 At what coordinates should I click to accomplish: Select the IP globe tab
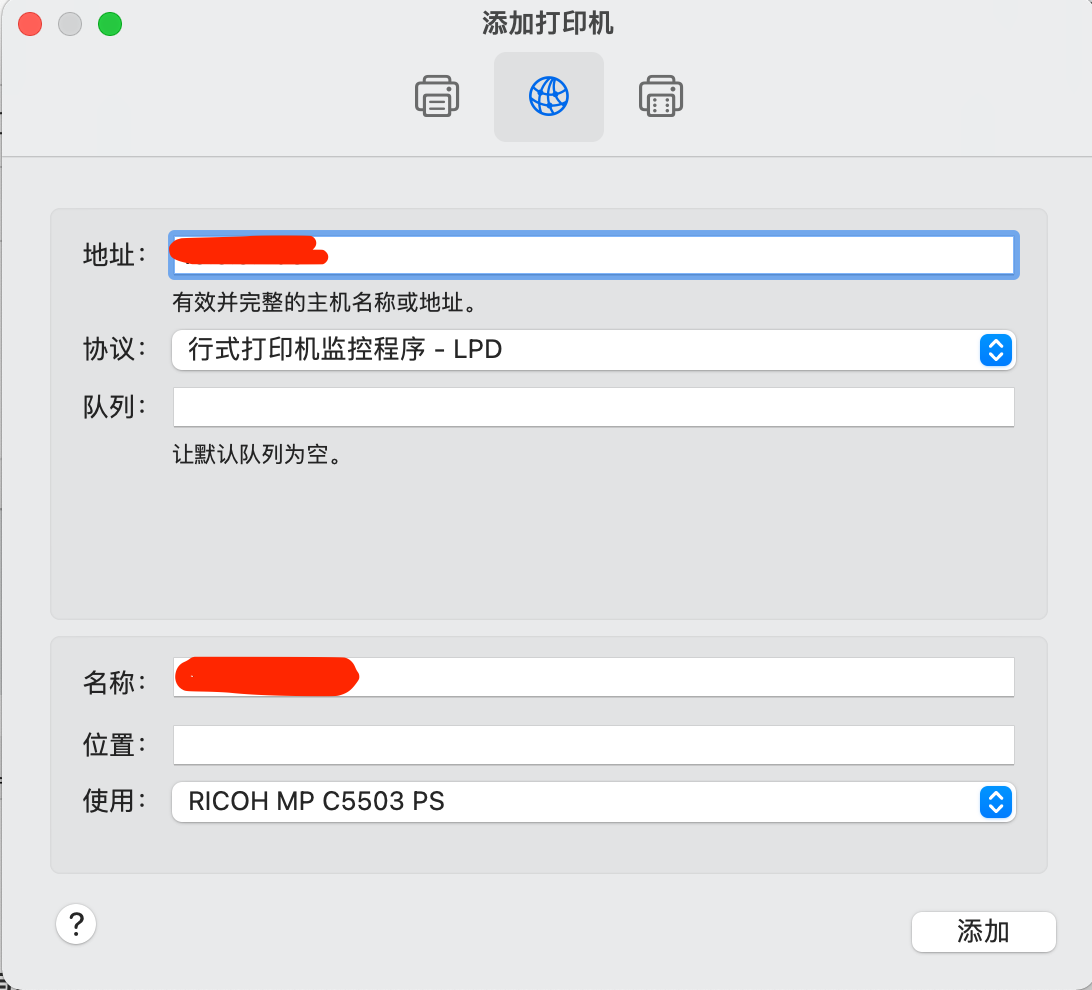tap(549, 96)
